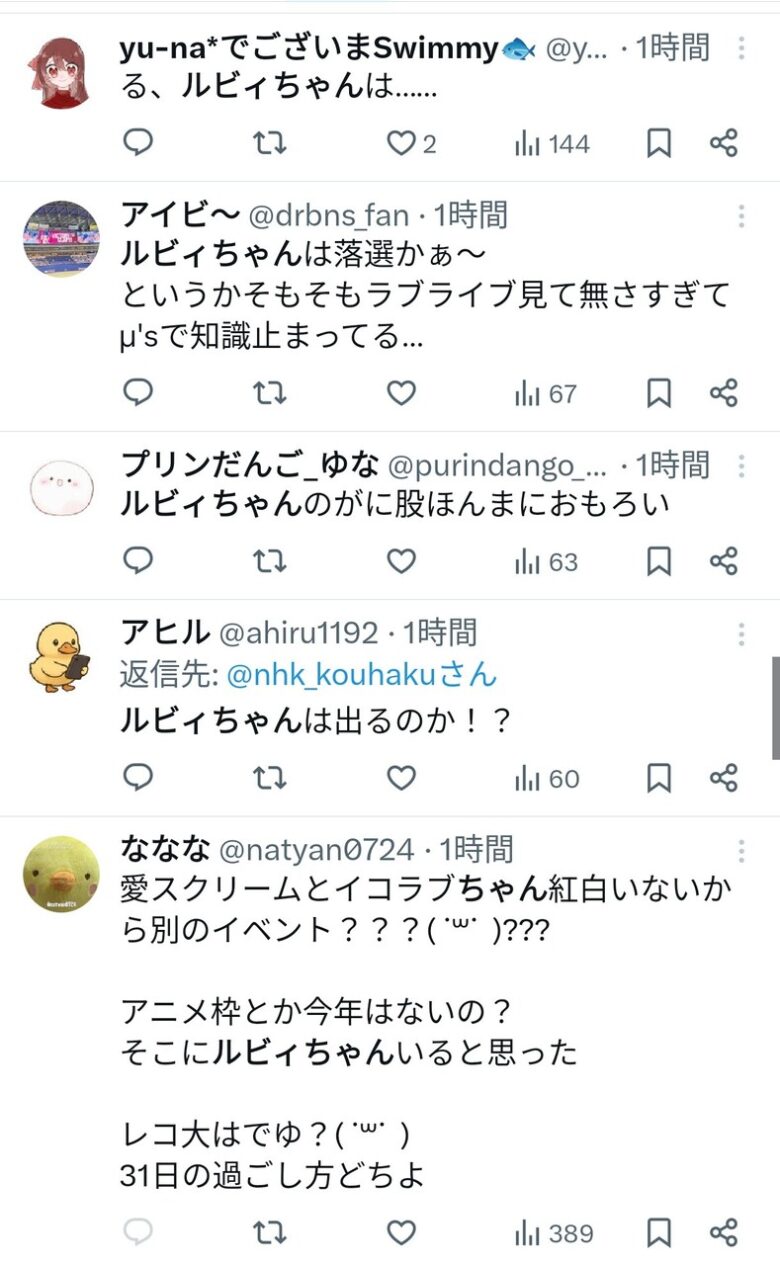780x1265 pixels.
Task: Bookmark アヒル's post
Action: (658, 778)
